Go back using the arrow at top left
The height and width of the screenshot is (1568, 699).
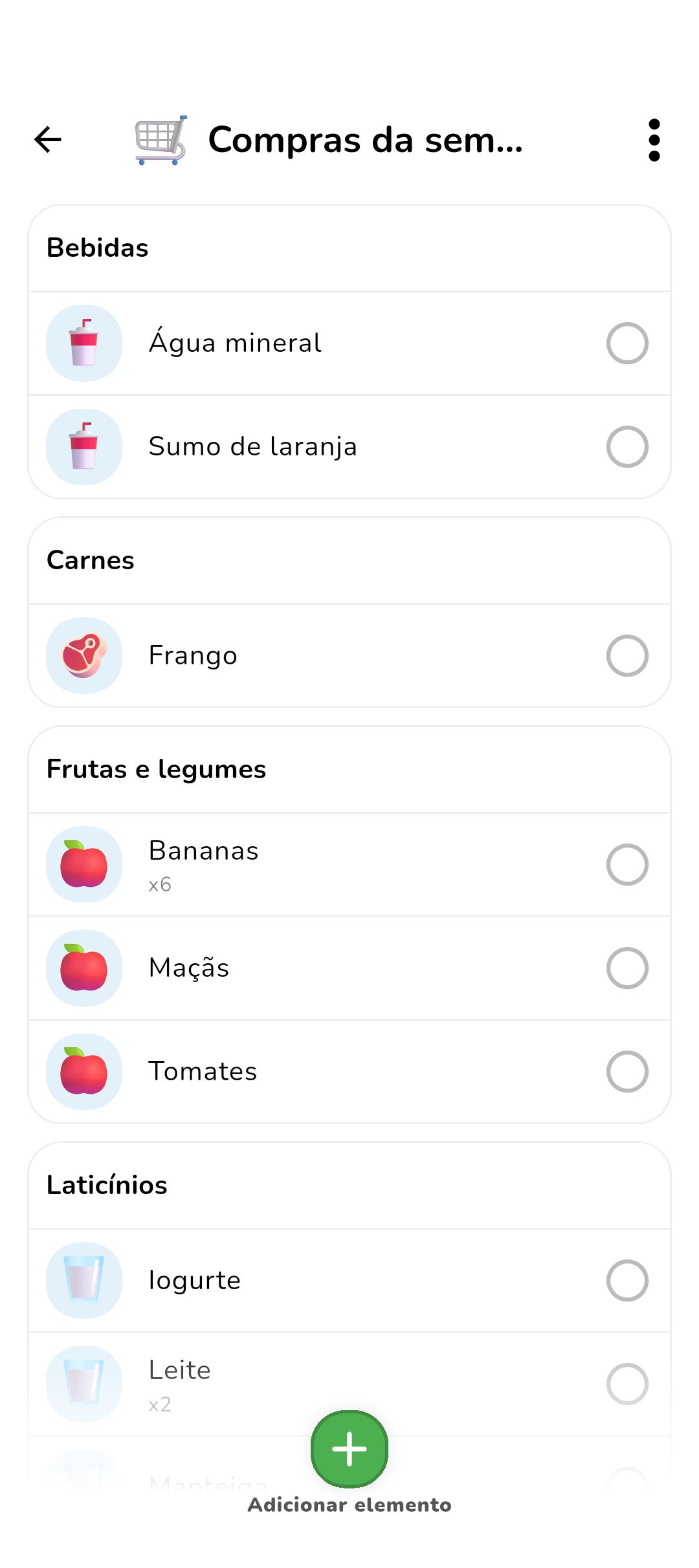[47, 139]
